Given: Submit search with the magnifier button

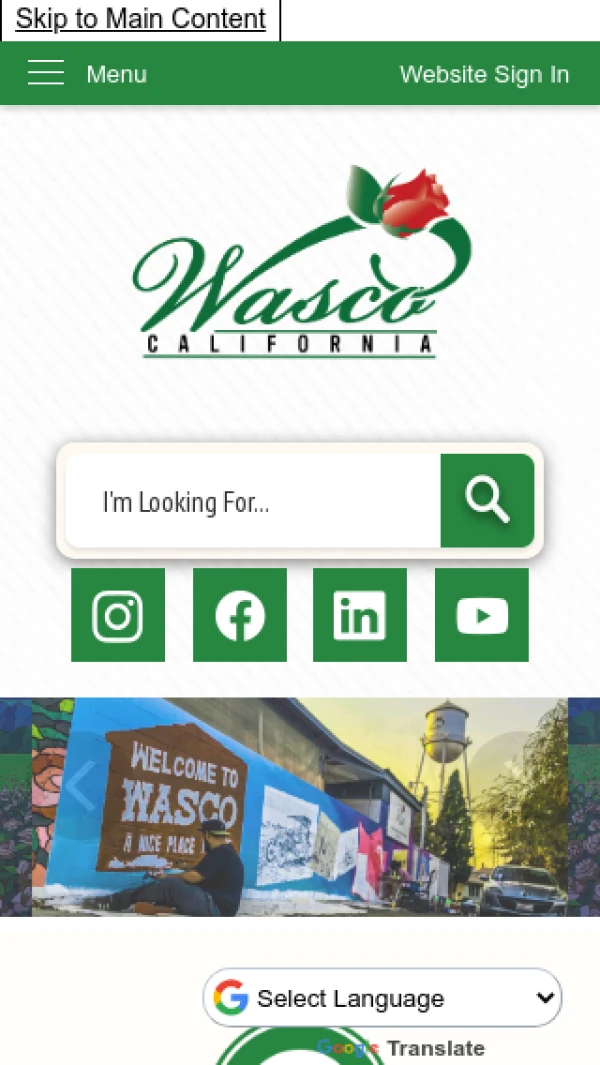Looking at the screenshot, I should point(487,501).
